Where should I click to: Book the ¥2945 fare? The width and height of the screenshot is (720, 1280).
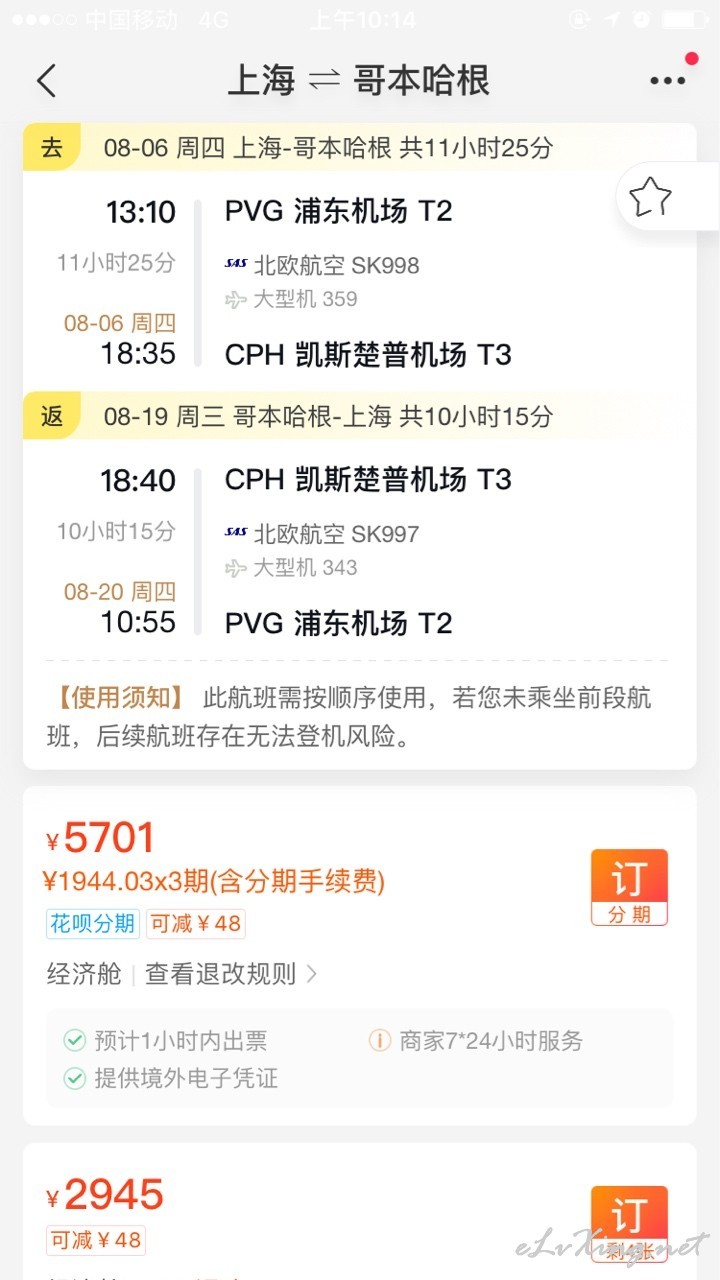pos(629,1223)
